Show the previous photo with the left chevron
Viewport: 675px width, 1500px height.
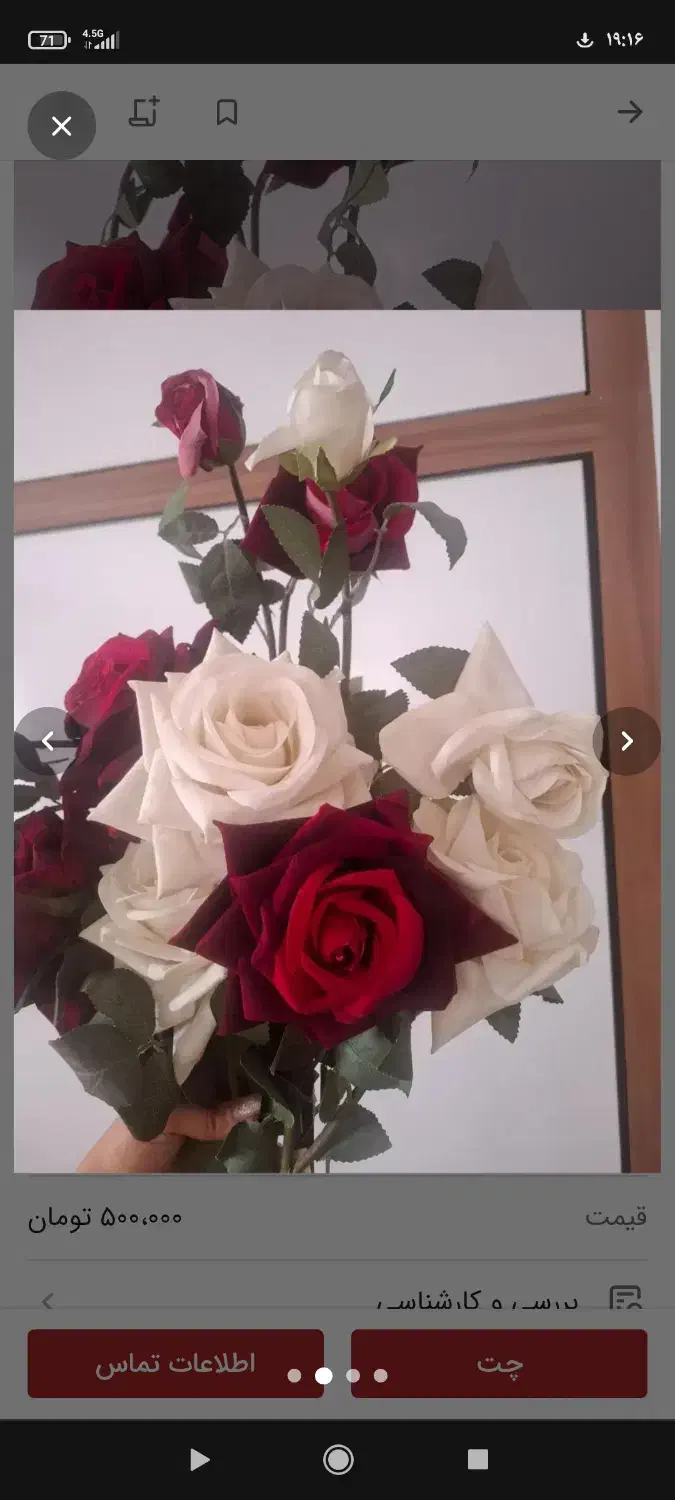coord(47,741)
